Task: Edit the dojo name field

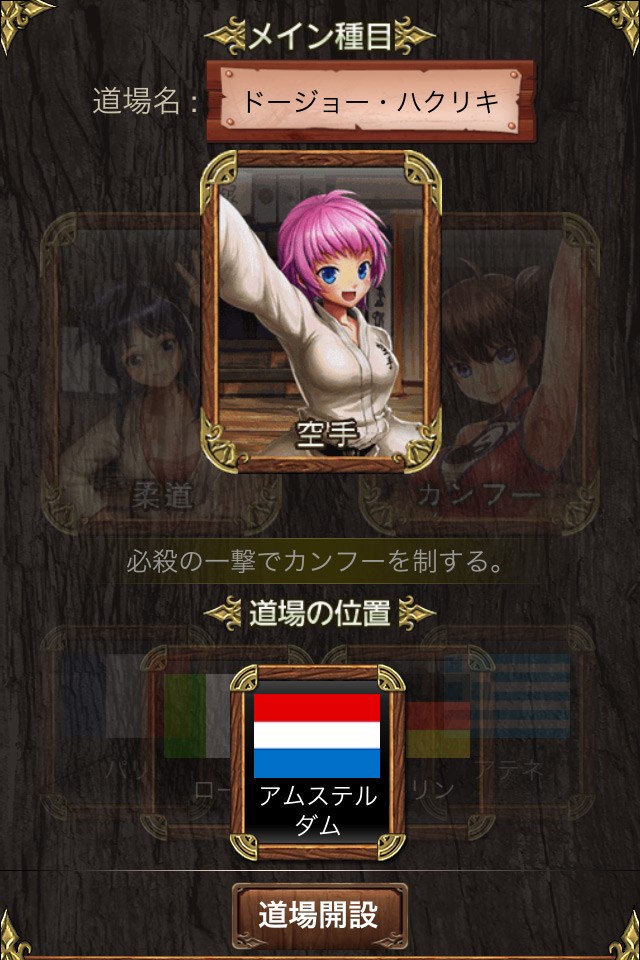Action: pos(371,101)
